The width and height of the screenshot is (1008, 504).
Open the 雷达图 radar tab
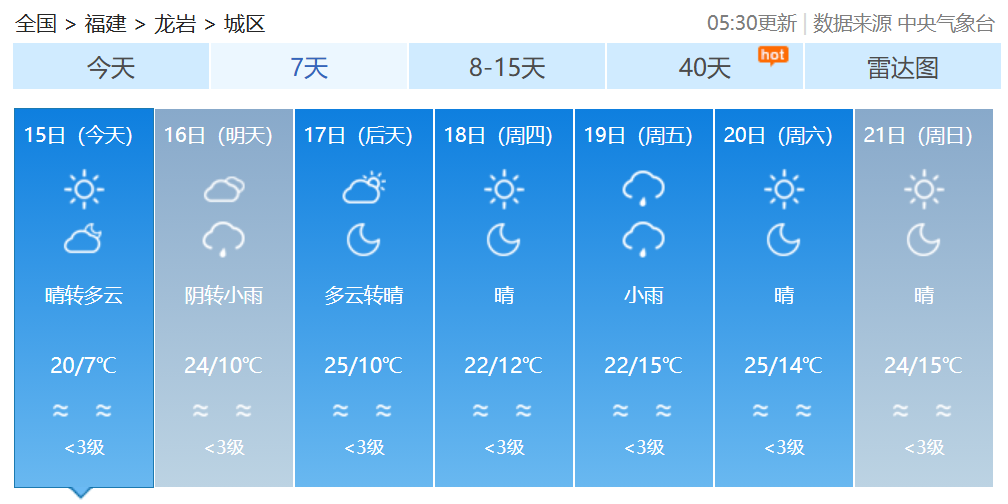click(902, 68)
